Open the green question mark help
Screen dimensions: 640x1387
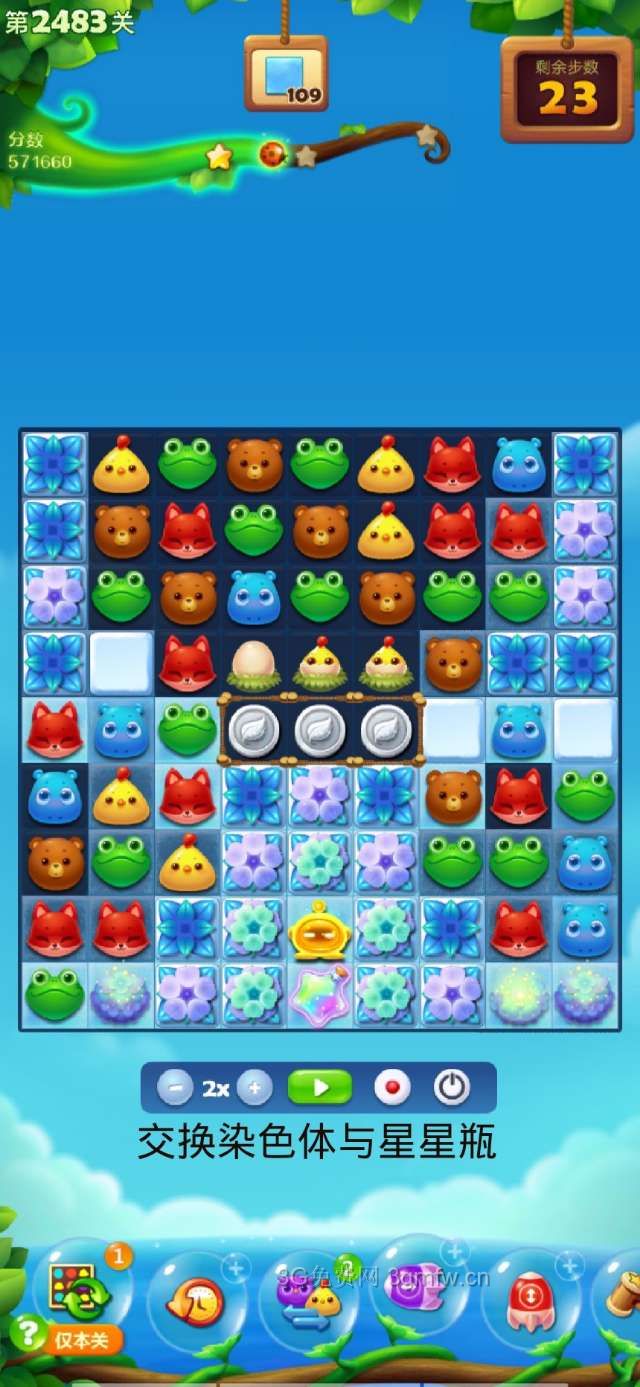coord(29,1334)
